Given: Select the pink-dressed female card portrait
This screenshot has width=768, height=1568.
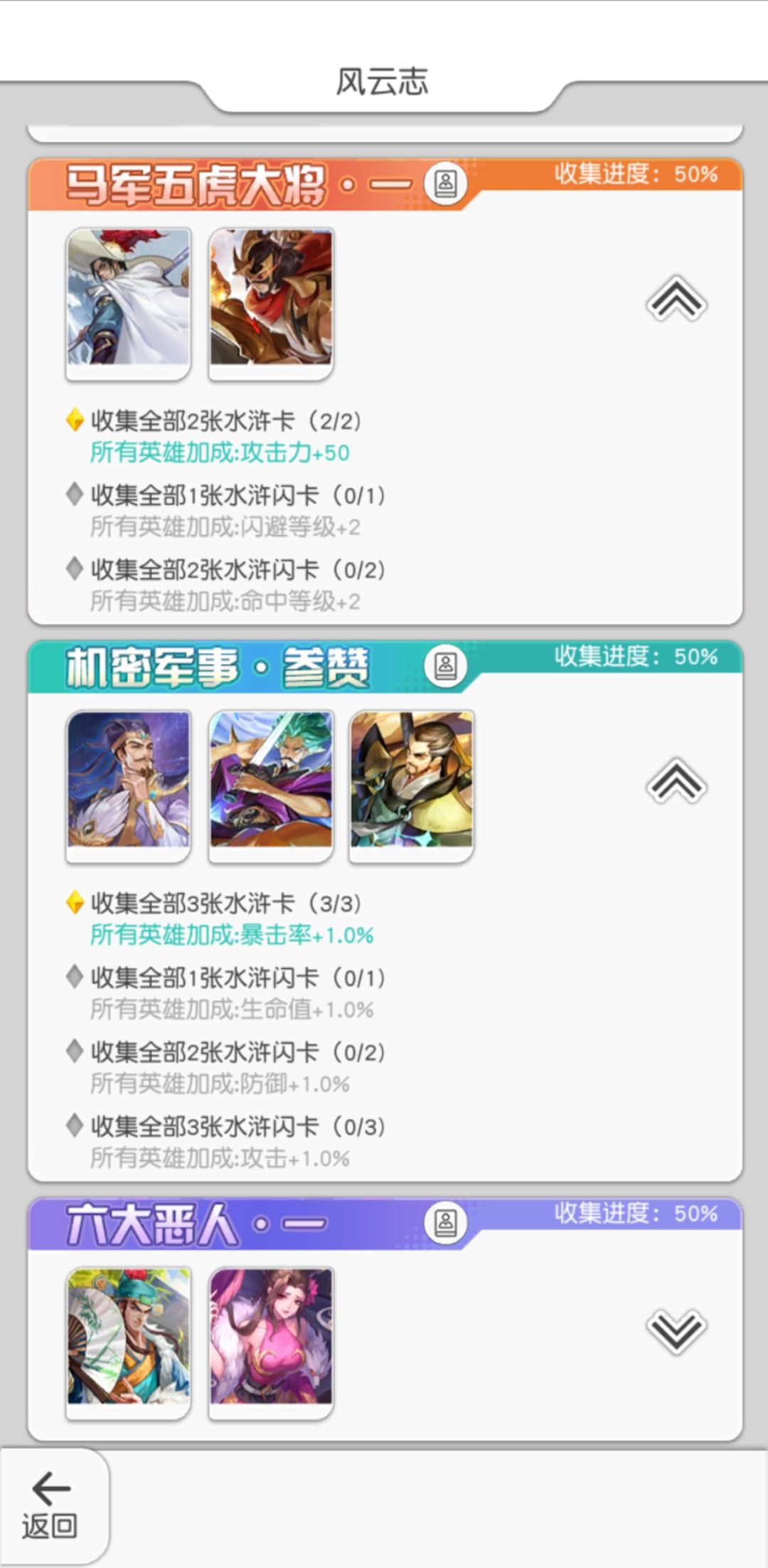Looking at the screenshot, I should coord(271,1337).
